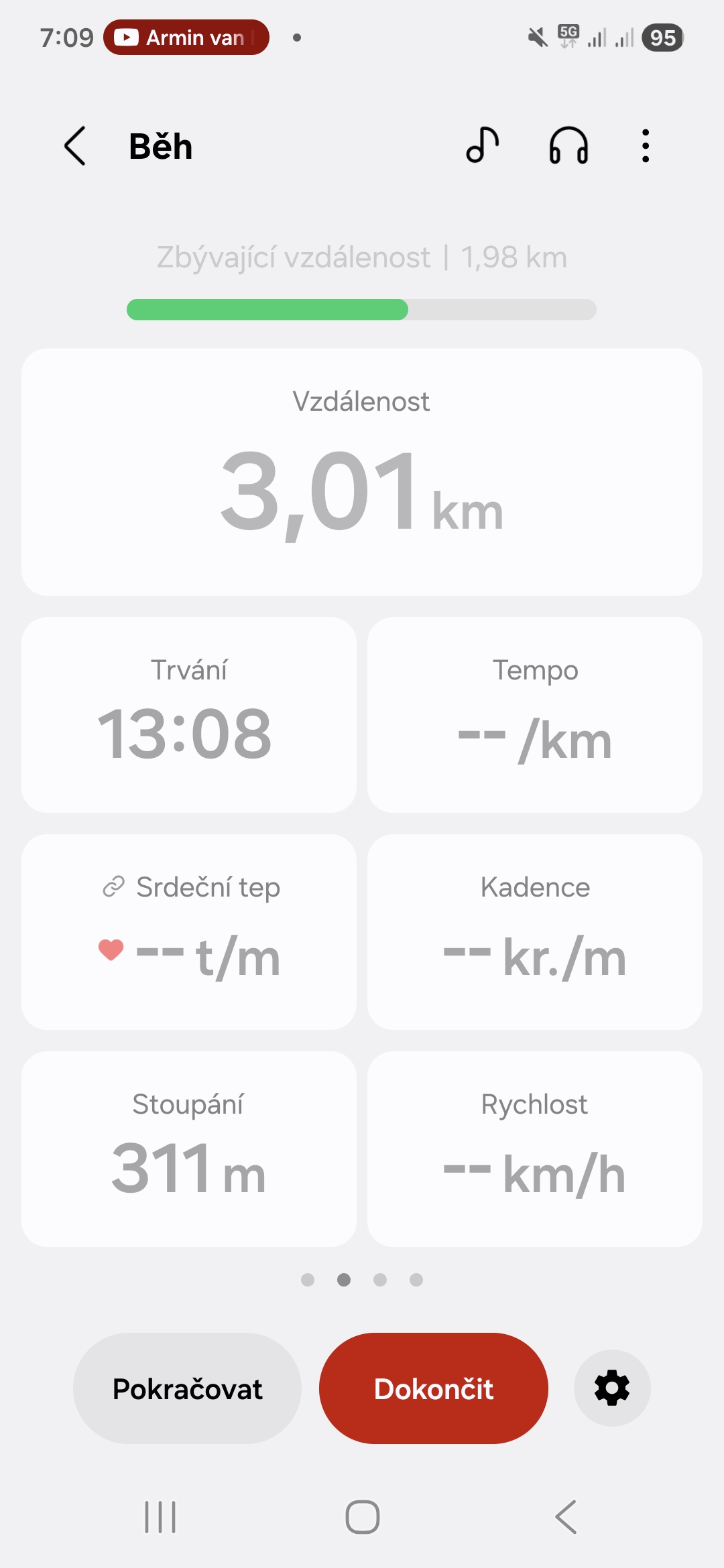Finish the workout with Dokončit
The image size is (724, 1568).
point(433,1388)
